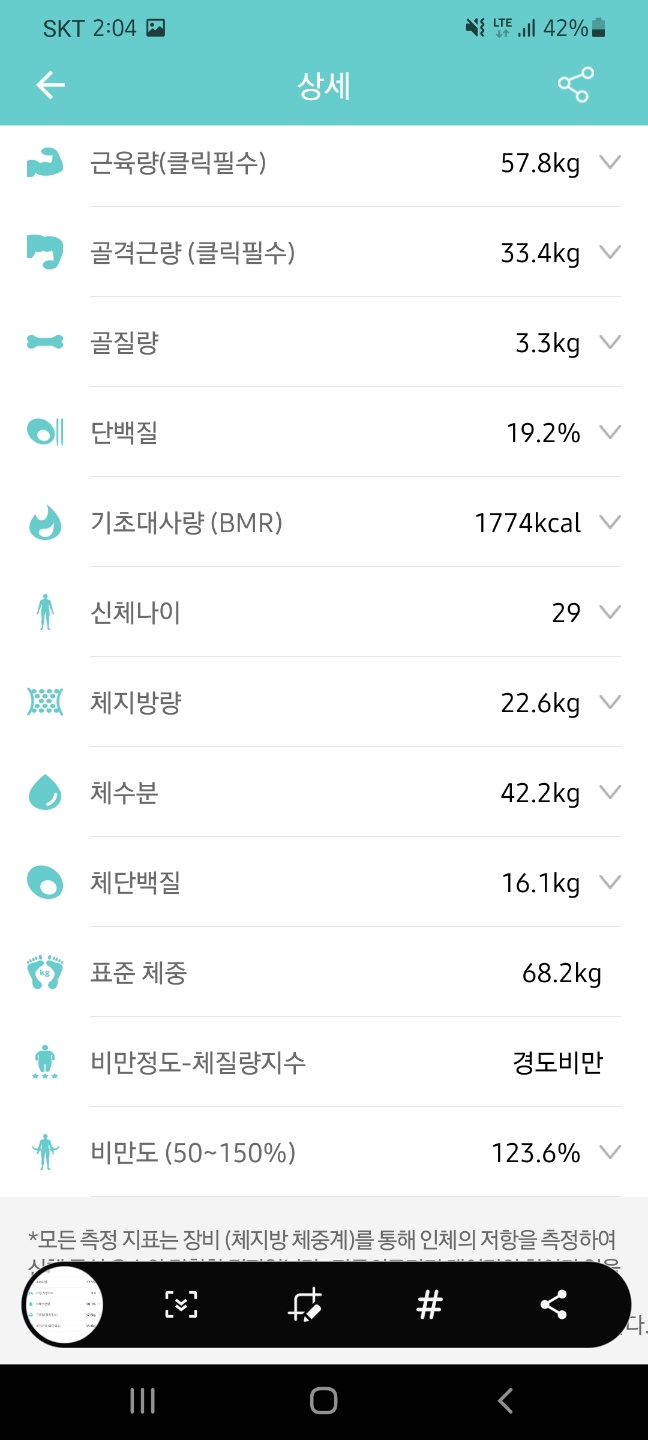Screen dimensions: 648x1440
Task: Expand the 체단백질 row
Action: click(610, 882)
